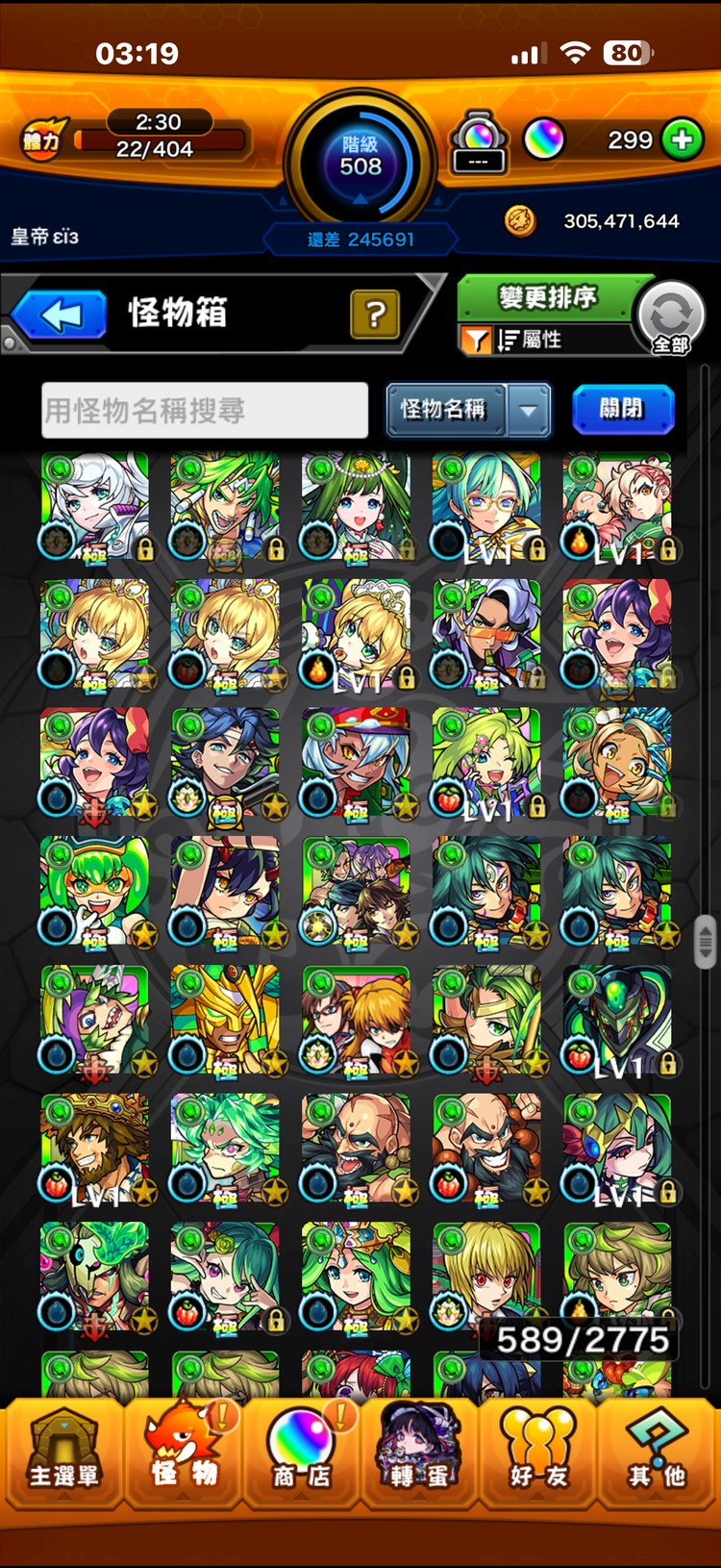Open the 商店 tab
The image size is (721, 1568).
coord(302,1454)
